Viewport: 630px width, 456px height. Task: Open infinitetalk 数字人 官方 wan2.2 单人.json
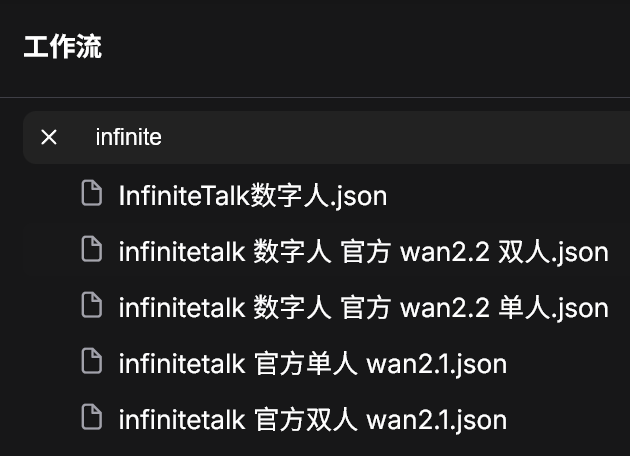pyautogui.click(x=362, y=307)
